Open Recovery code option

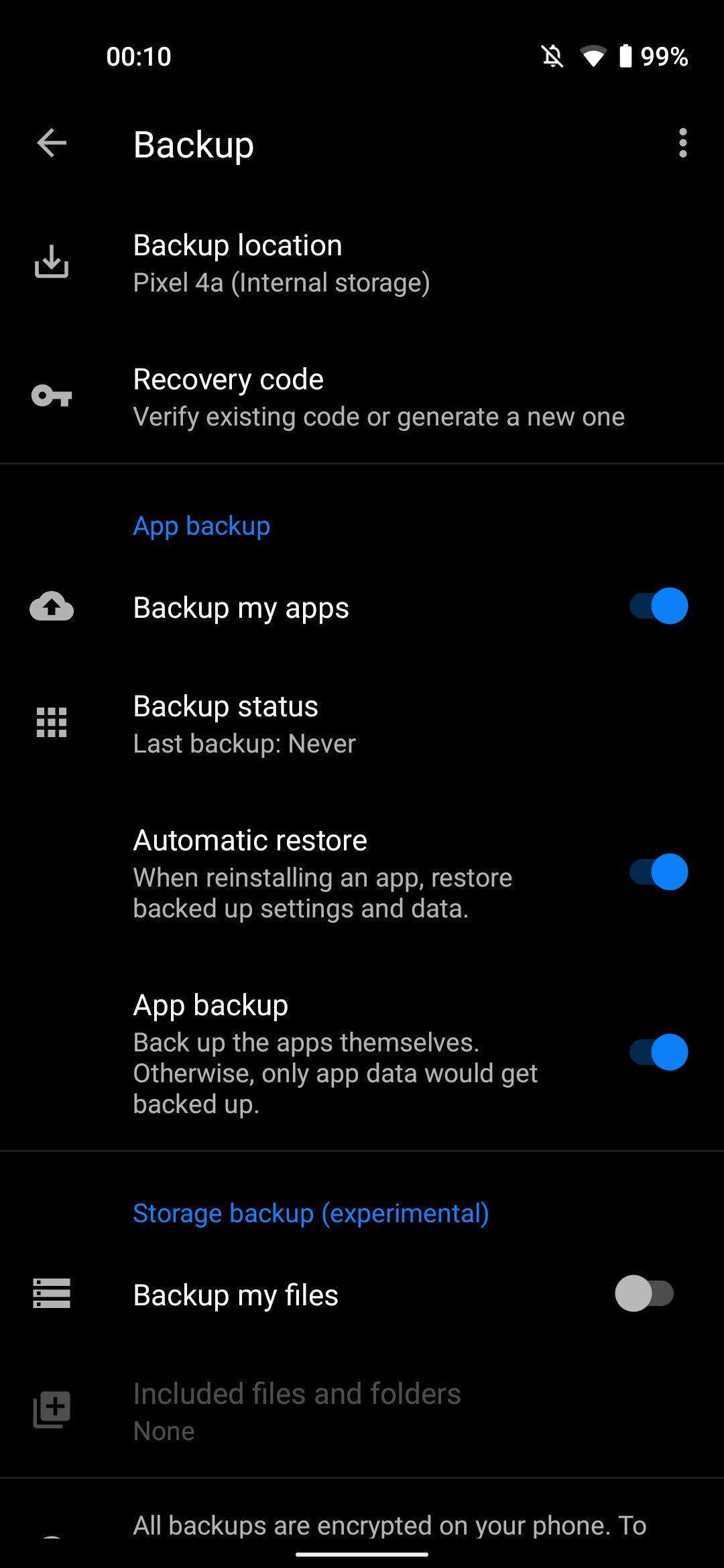[362, 397]
